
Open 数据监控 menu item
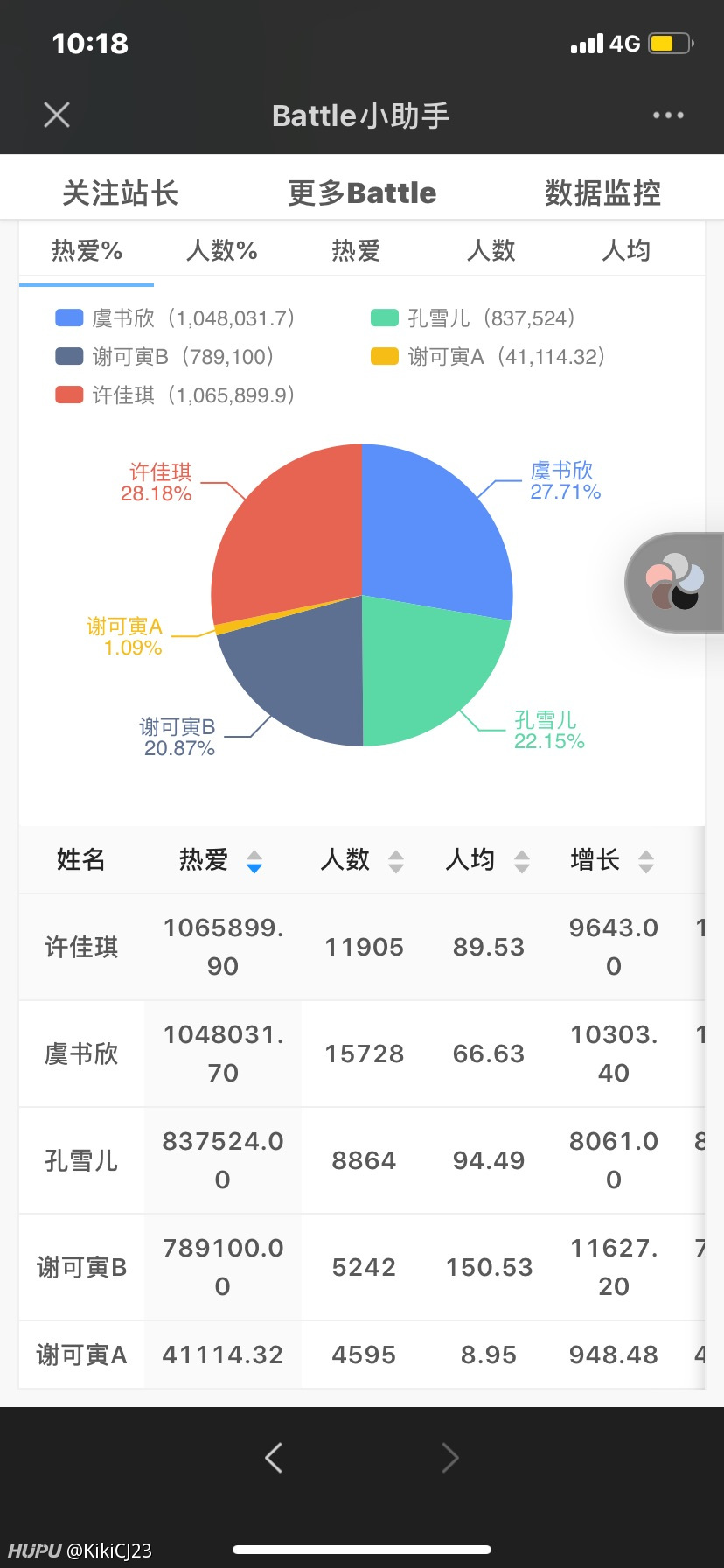point(602,192)
